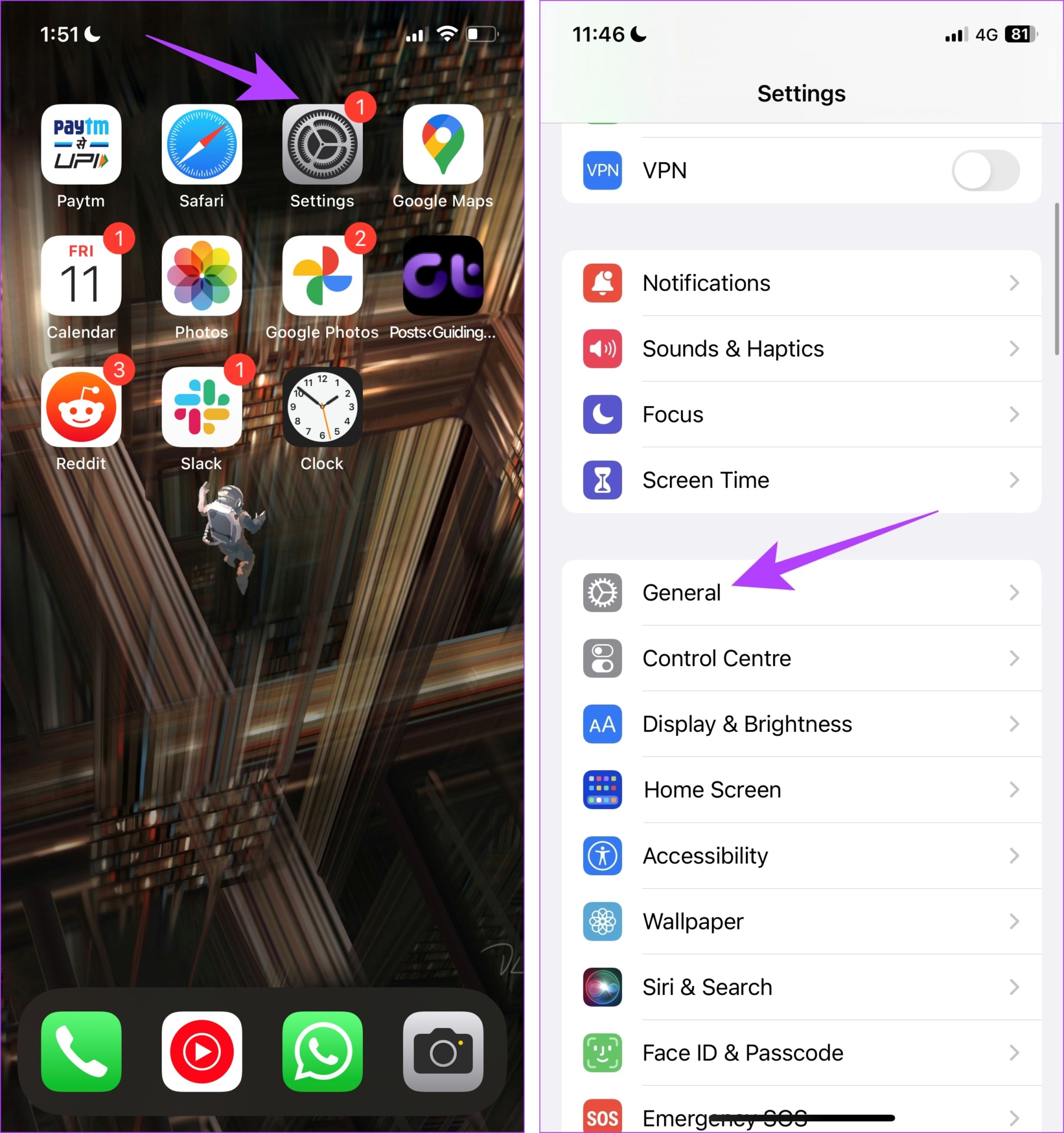Toggle the VPN switch on
This screenshot has height=1133, width=1064.
[985, 171]
